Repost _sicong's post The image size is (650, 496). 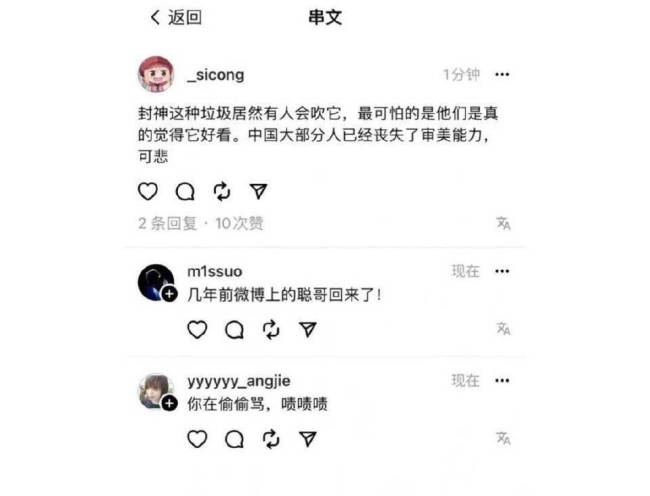(x=222, y=191)
